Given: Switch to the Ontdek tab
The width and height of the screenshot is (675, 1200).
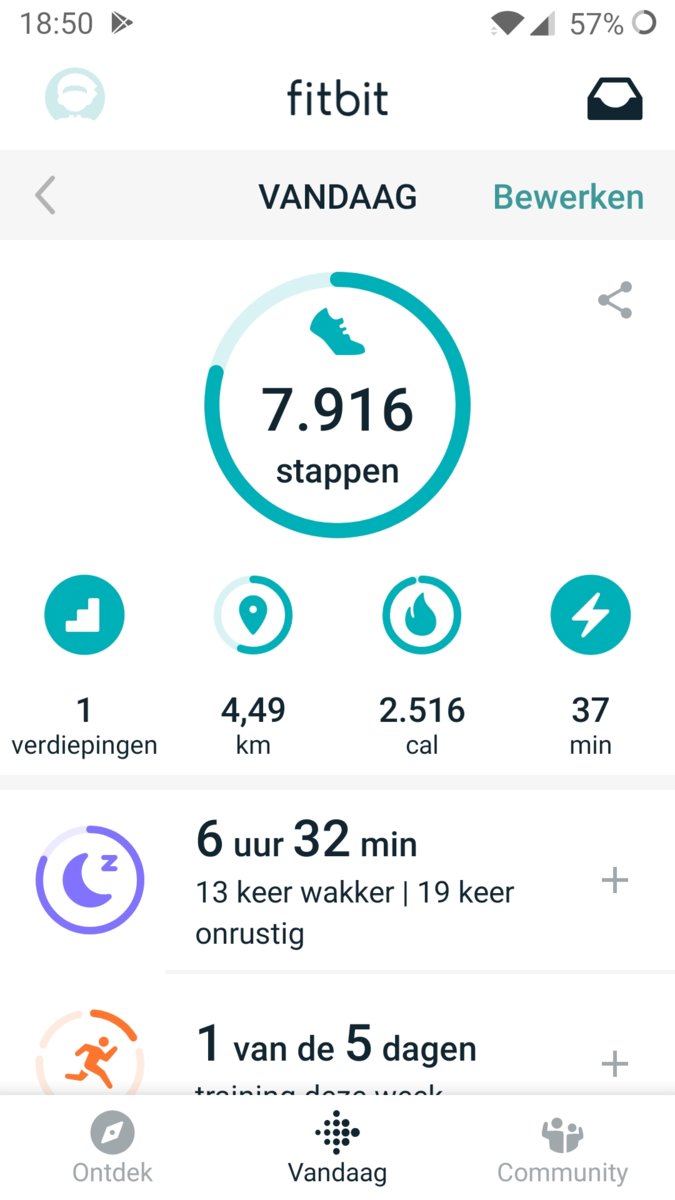Looking at the screenshot, I should click(x=112, y=1148).
